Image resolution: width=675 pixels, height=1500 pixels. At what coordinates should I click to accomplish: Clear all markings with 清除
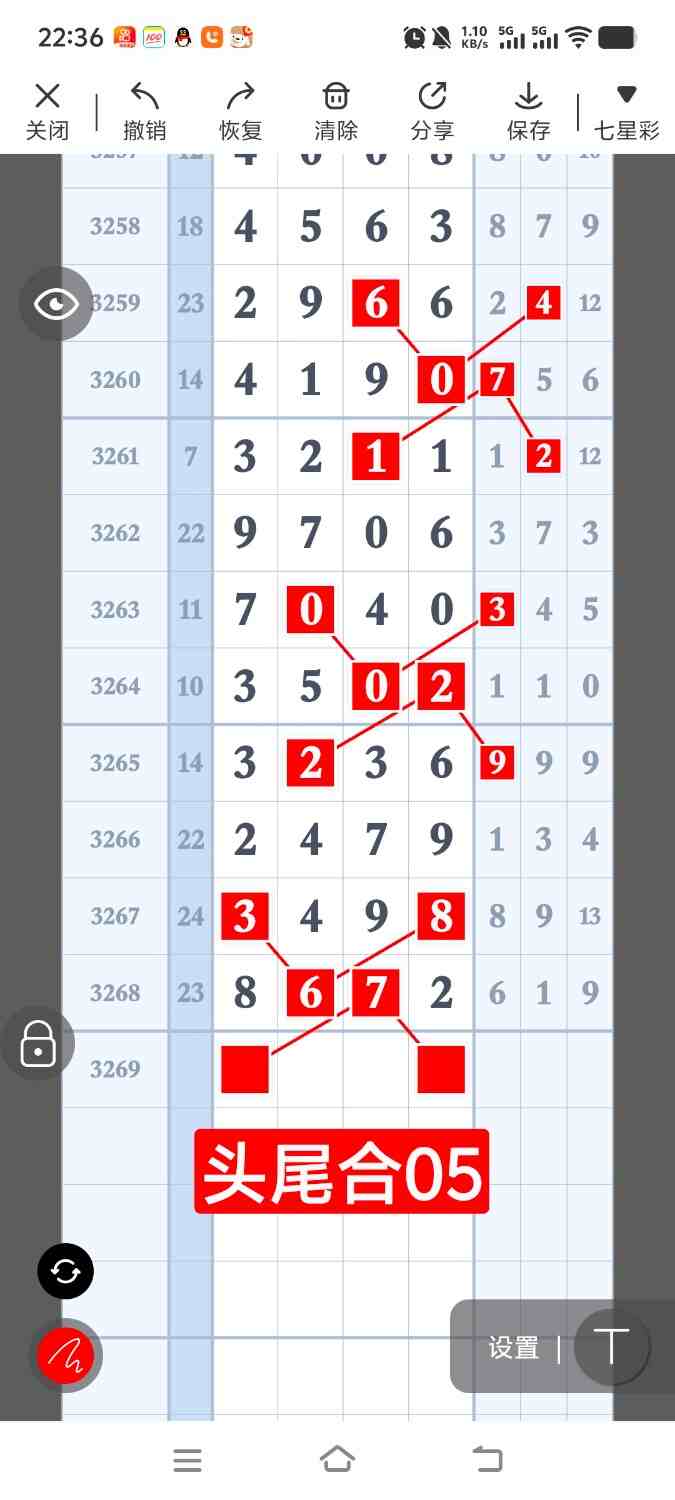(336, 110)
